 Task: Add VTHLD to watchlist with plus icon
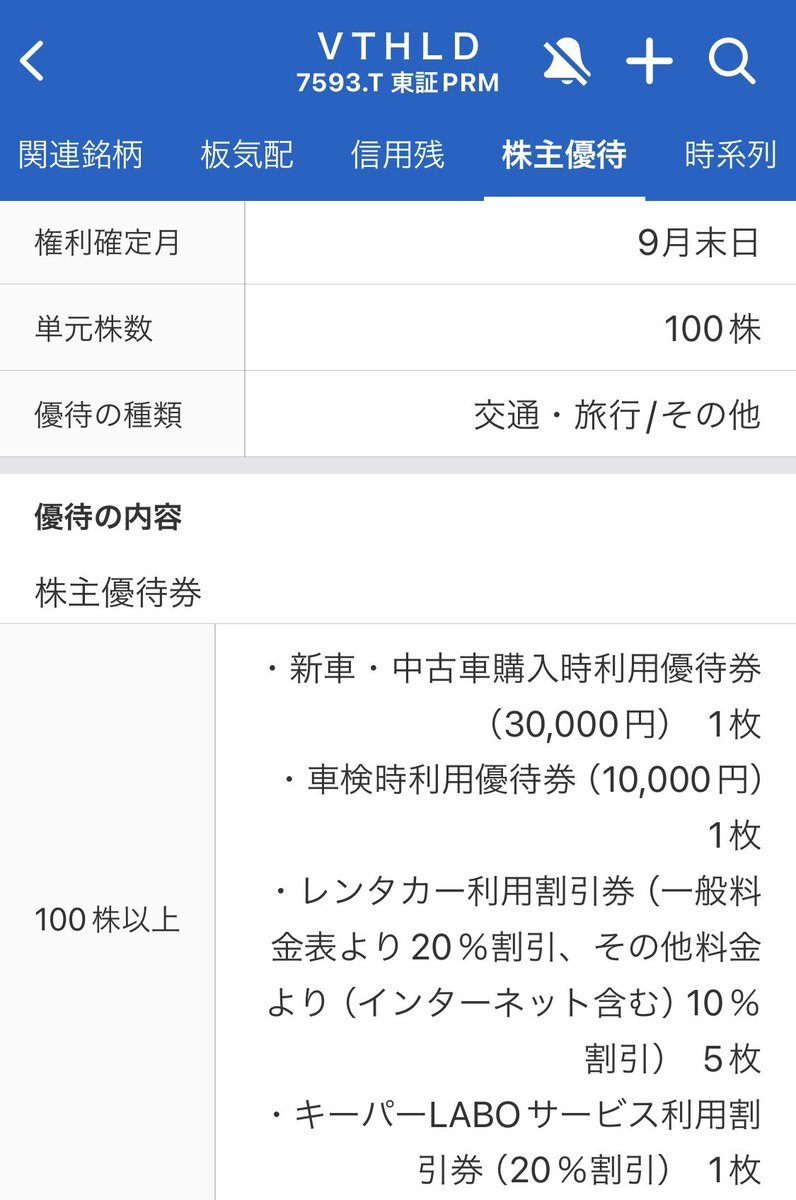tap(649, 60)
